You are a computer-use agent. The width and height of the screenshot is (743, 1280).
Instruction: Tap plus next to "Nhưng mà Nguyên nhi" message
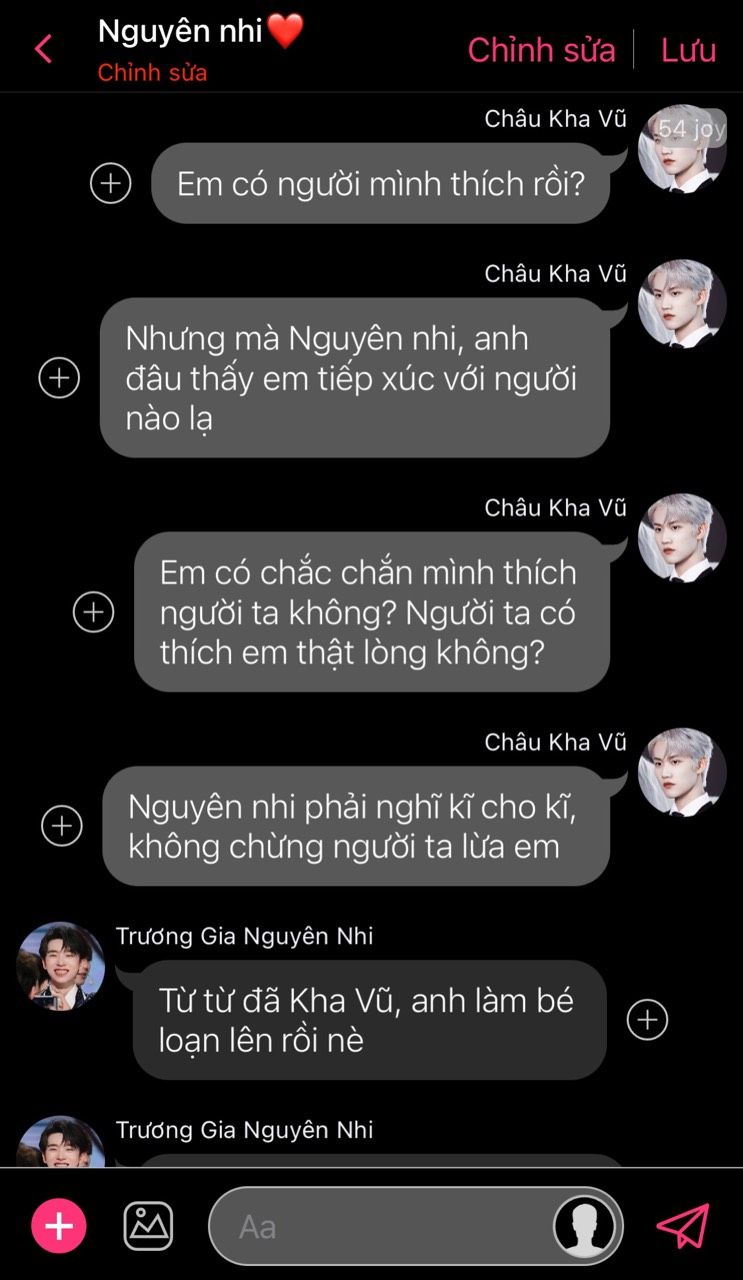click(x=59, y=377)
